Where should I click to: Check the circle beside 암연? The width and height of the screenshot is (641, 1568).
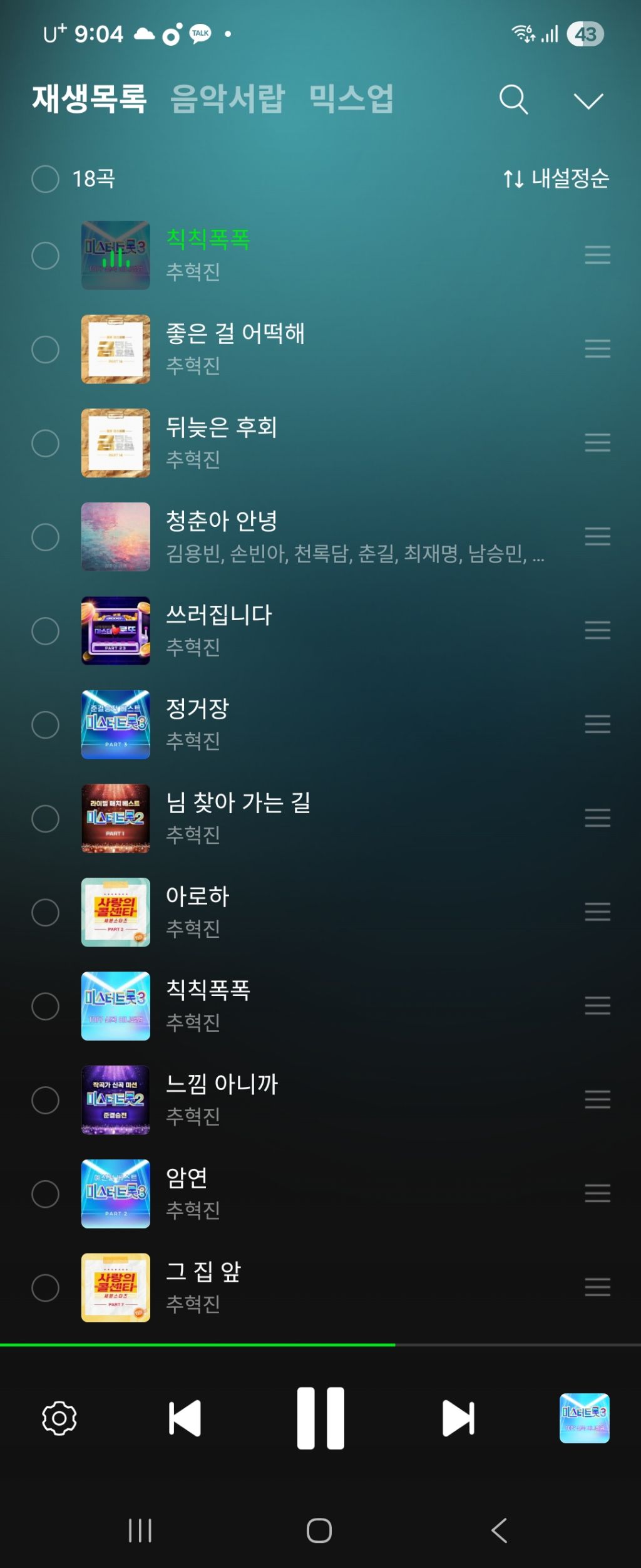46,1194
